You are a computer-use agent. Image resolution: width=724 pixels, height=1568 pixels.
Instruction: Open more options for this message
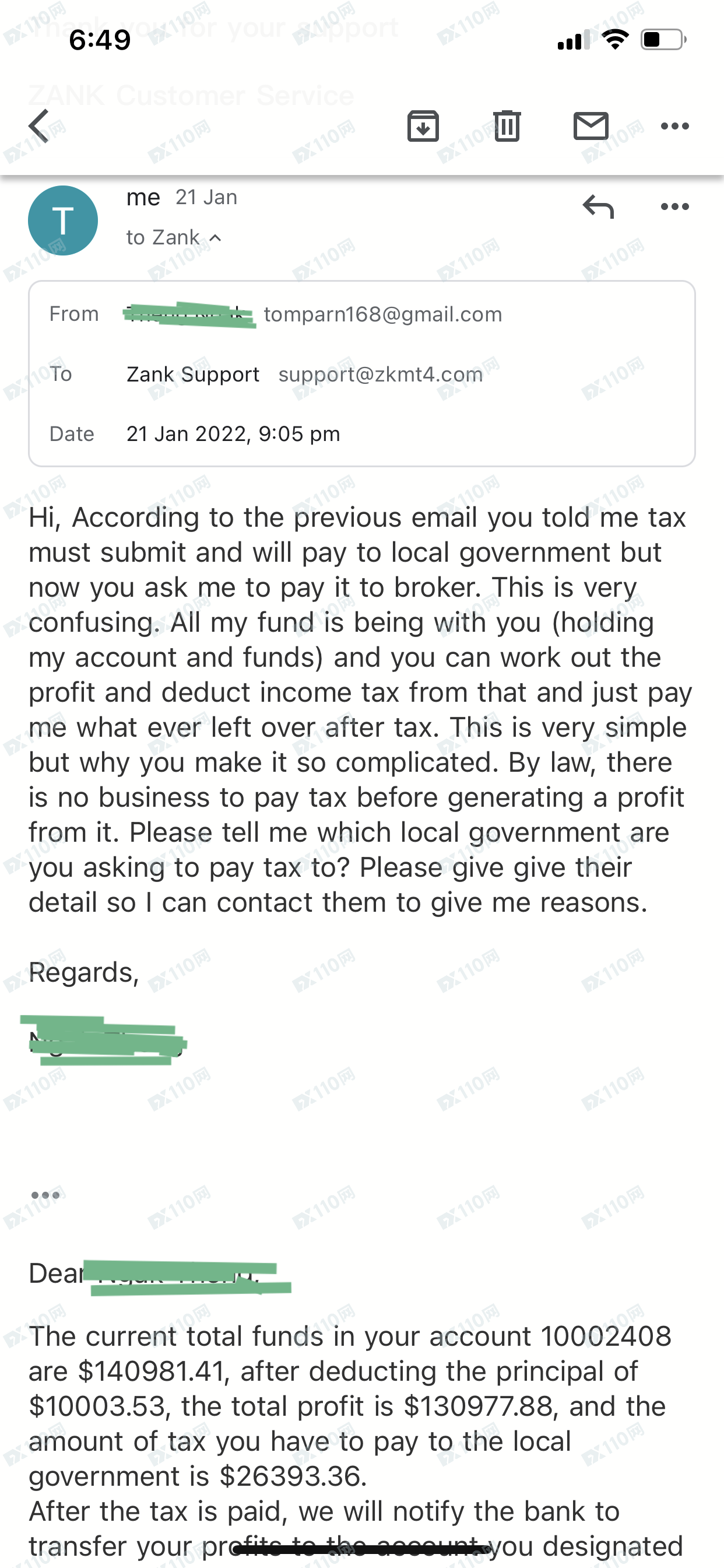[674, 207]
